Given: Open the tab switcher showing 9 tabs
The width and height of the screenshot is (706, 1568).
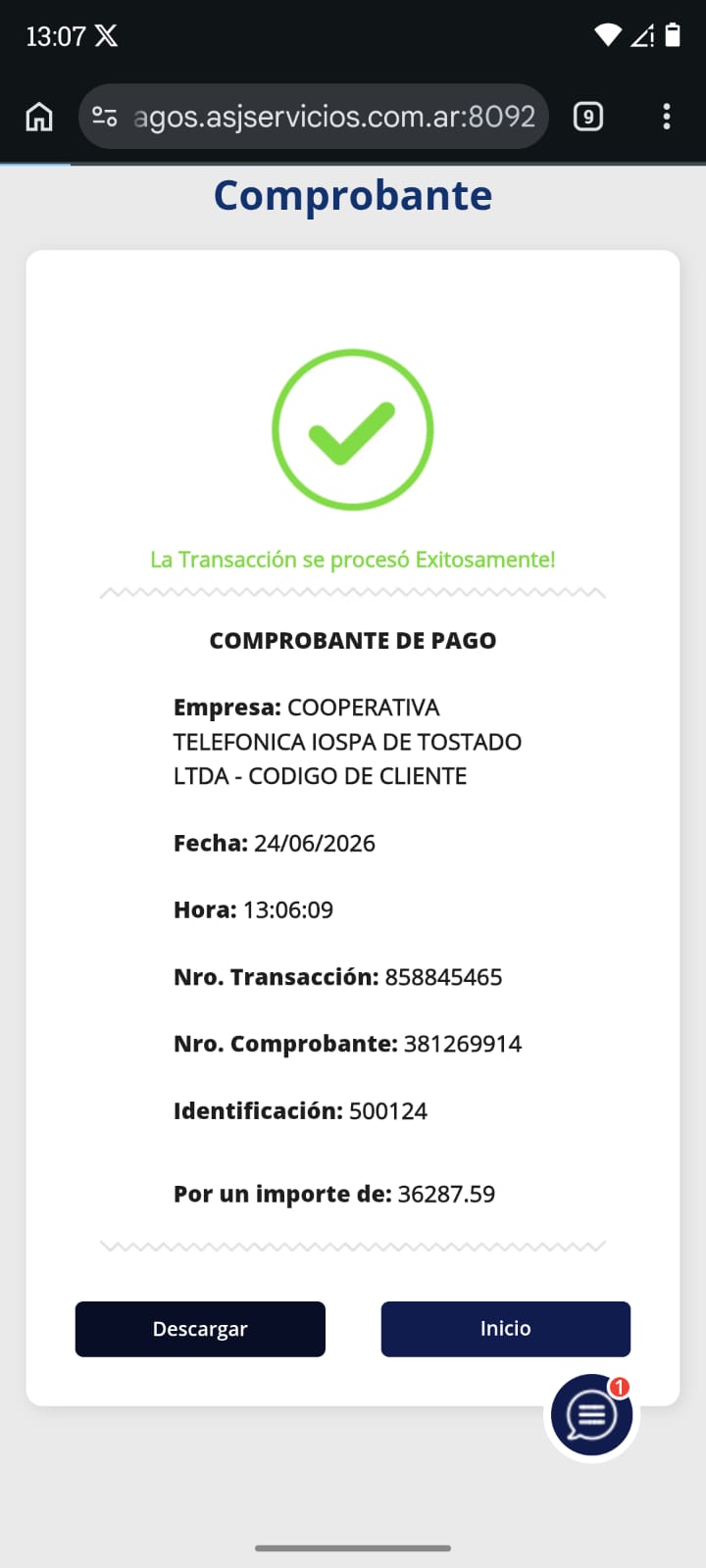Looking at the screenshot, I should [x=587, y=117].
